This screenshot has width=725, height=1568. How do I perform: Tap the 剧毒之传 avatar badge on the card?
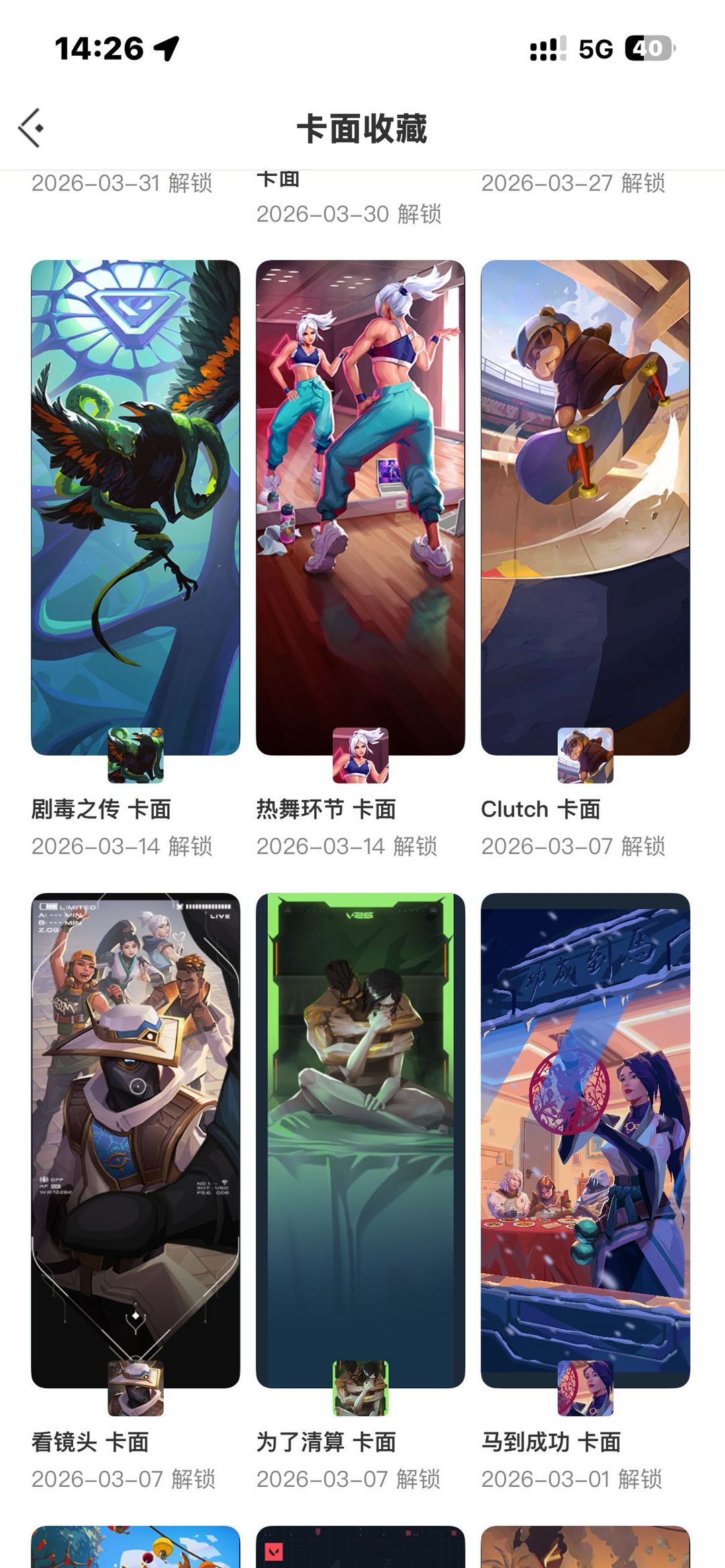click(136, 755)
